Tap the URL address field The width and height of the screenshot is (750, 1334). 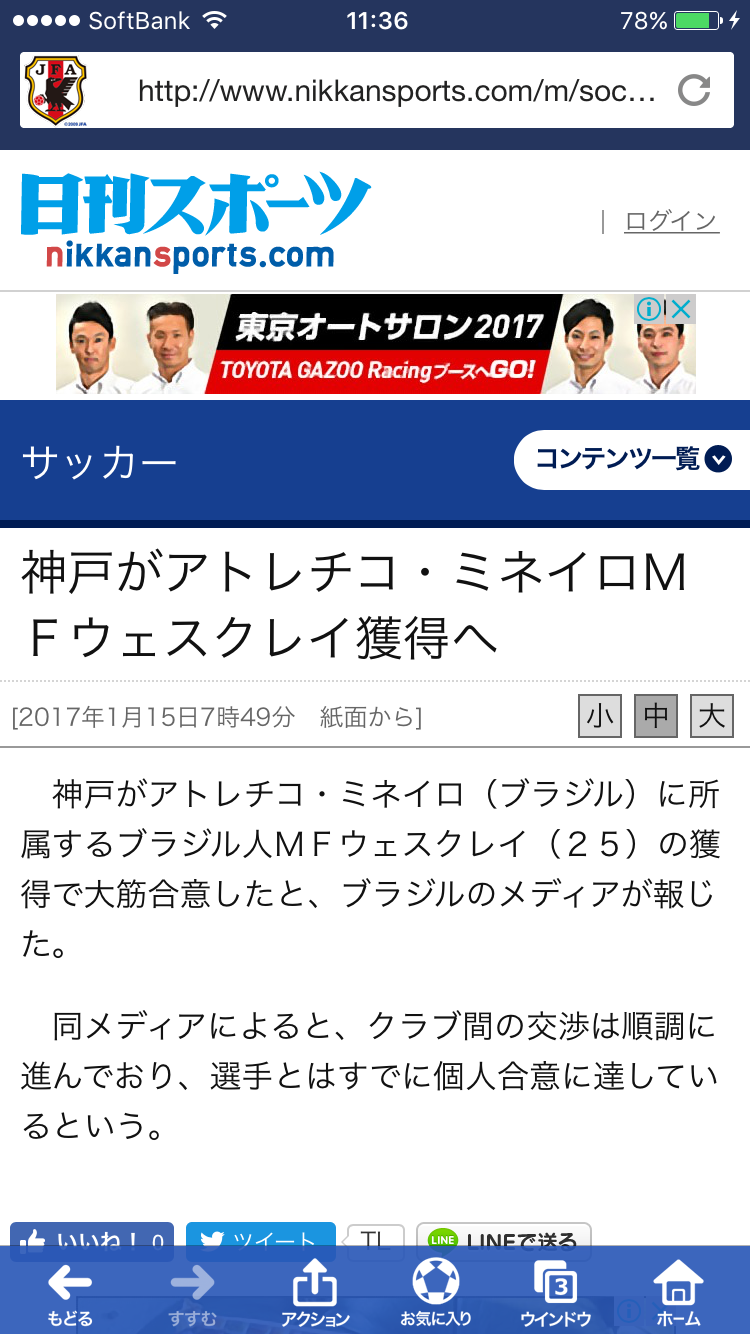(395, 92)
